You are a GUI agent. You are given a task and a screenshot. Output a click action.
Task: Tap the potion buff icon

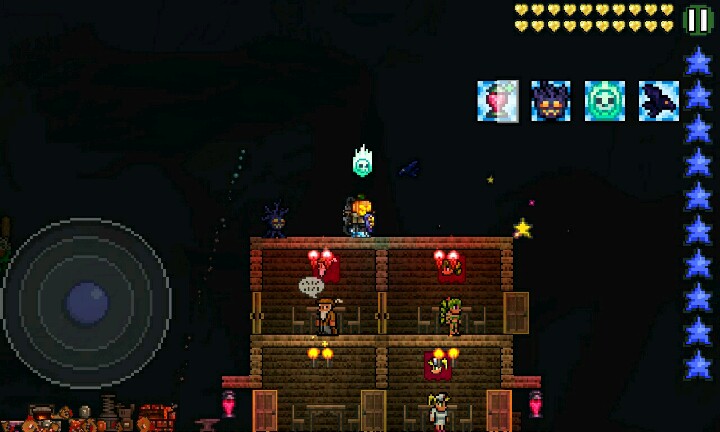click(497, 101)
